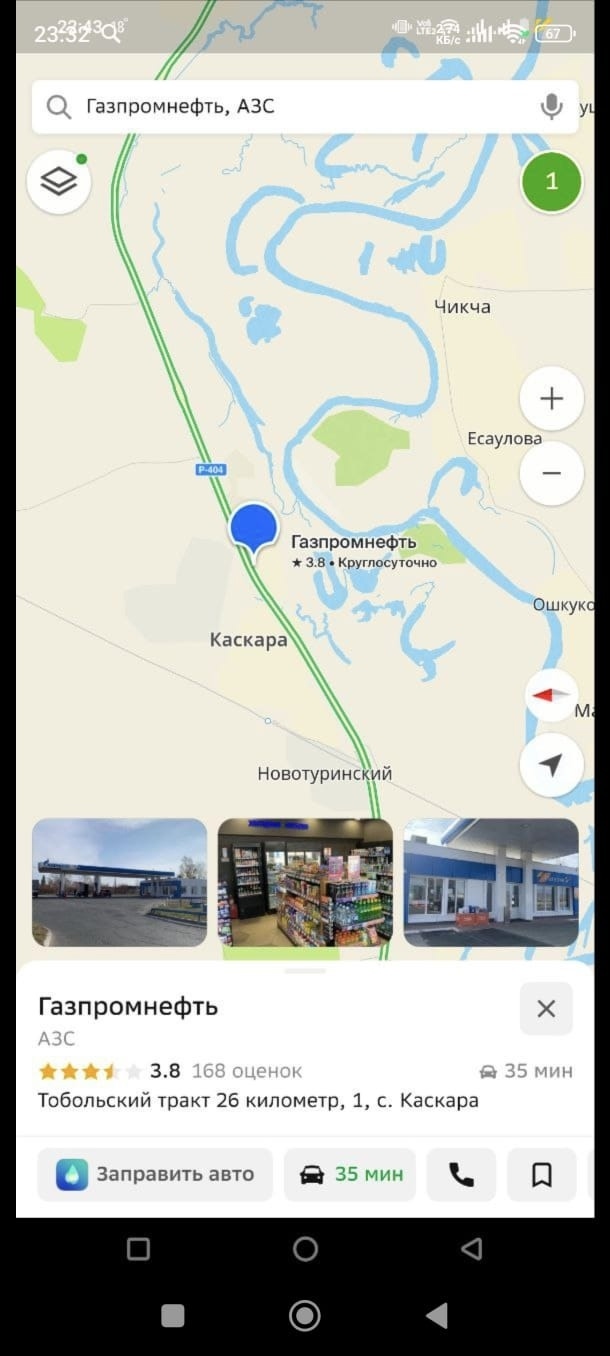This screenshot has height=1356, width=610.
Task: Go to the home screen
Action: click(x=304, y=1315)
